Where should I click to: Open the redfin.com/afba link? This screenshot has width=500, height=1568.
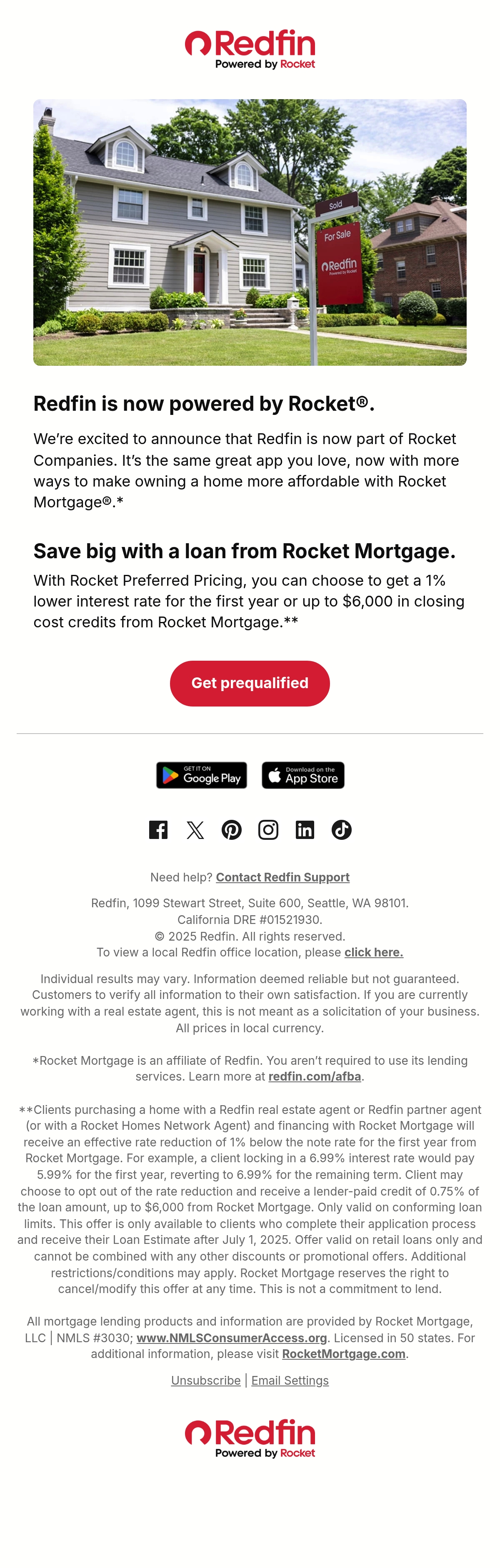coord(315,1076)
